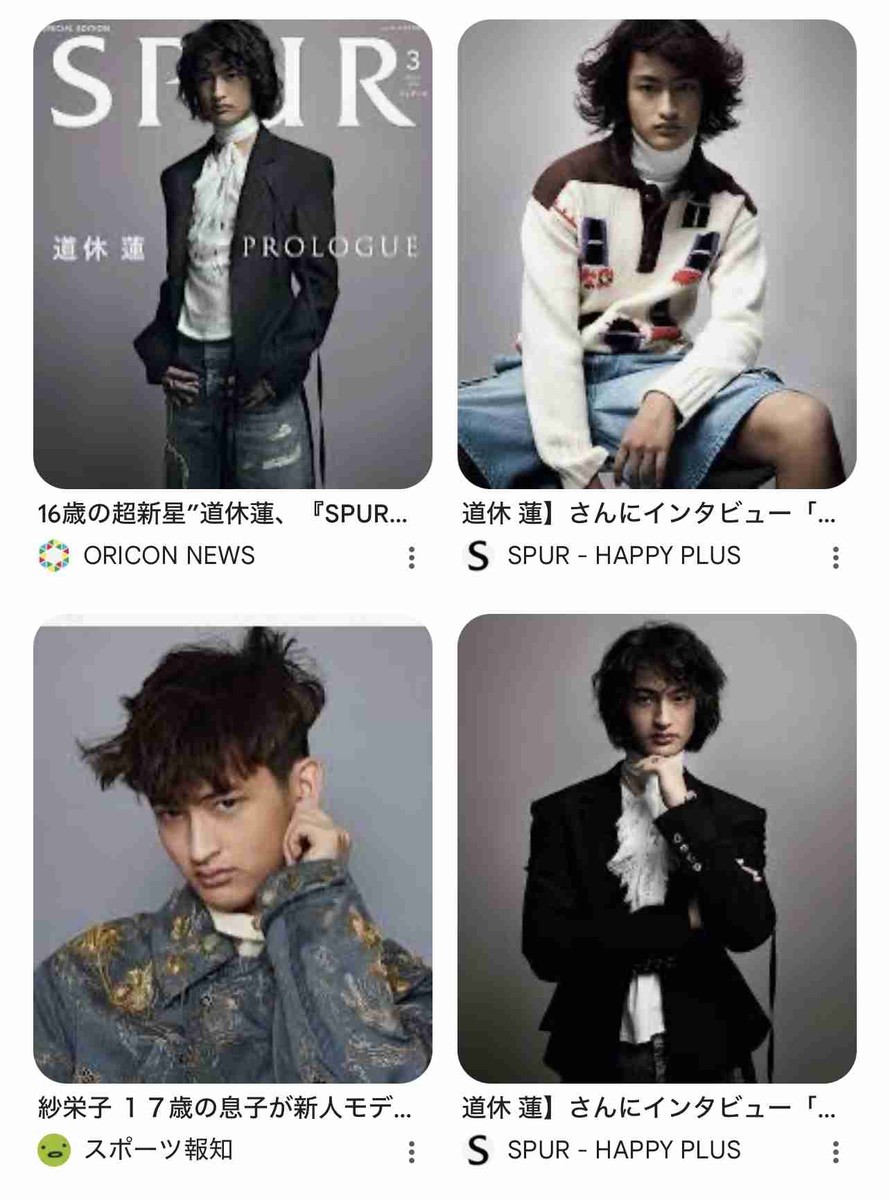890x1200 pixels.
Task: Visit the ORICON NEWS article about 16歳の超新星
Action: [x=222, y=516]
